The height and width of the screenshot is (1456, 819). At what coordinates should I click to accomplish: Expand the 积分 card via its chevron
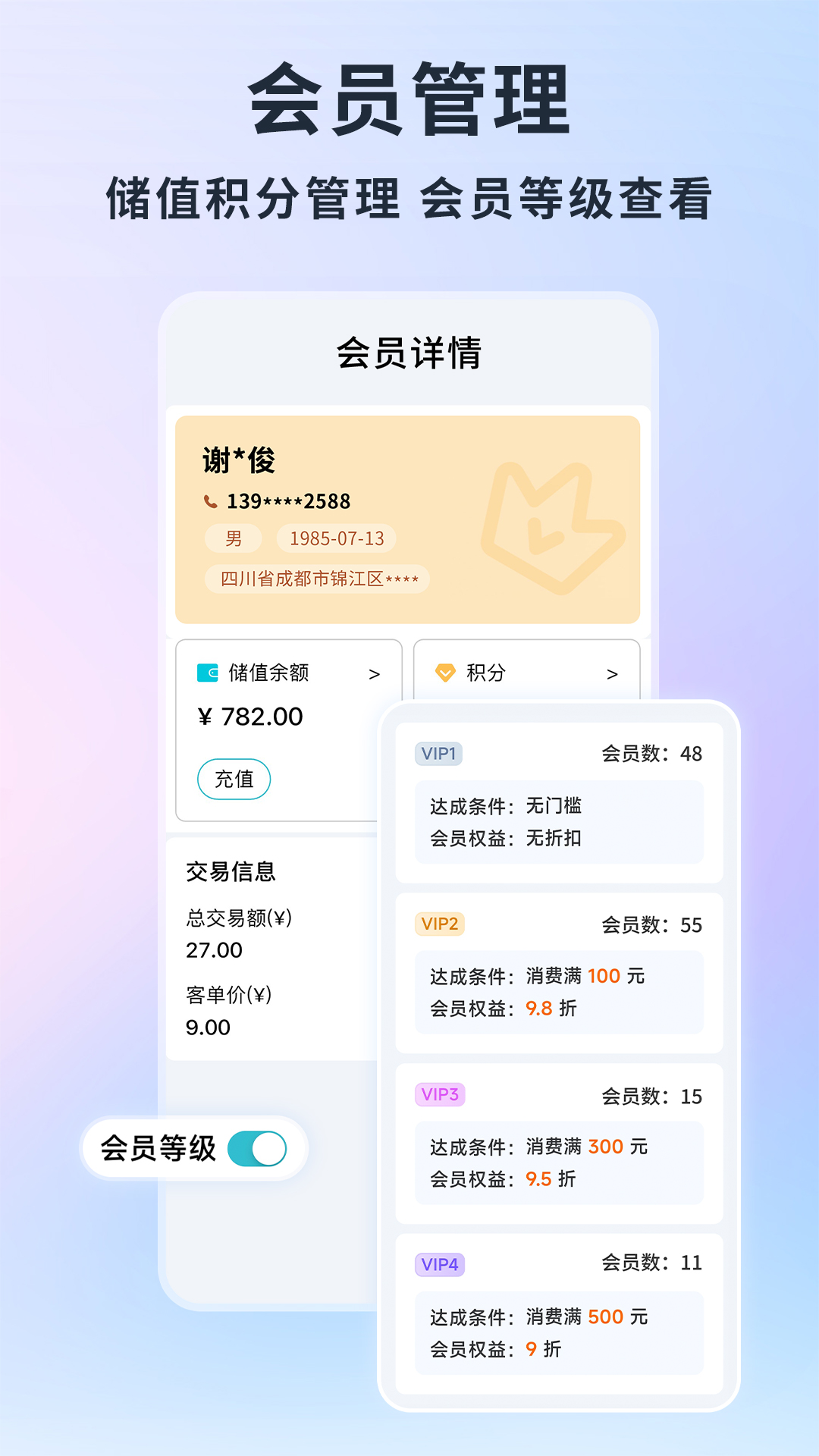tap(614, 673)
